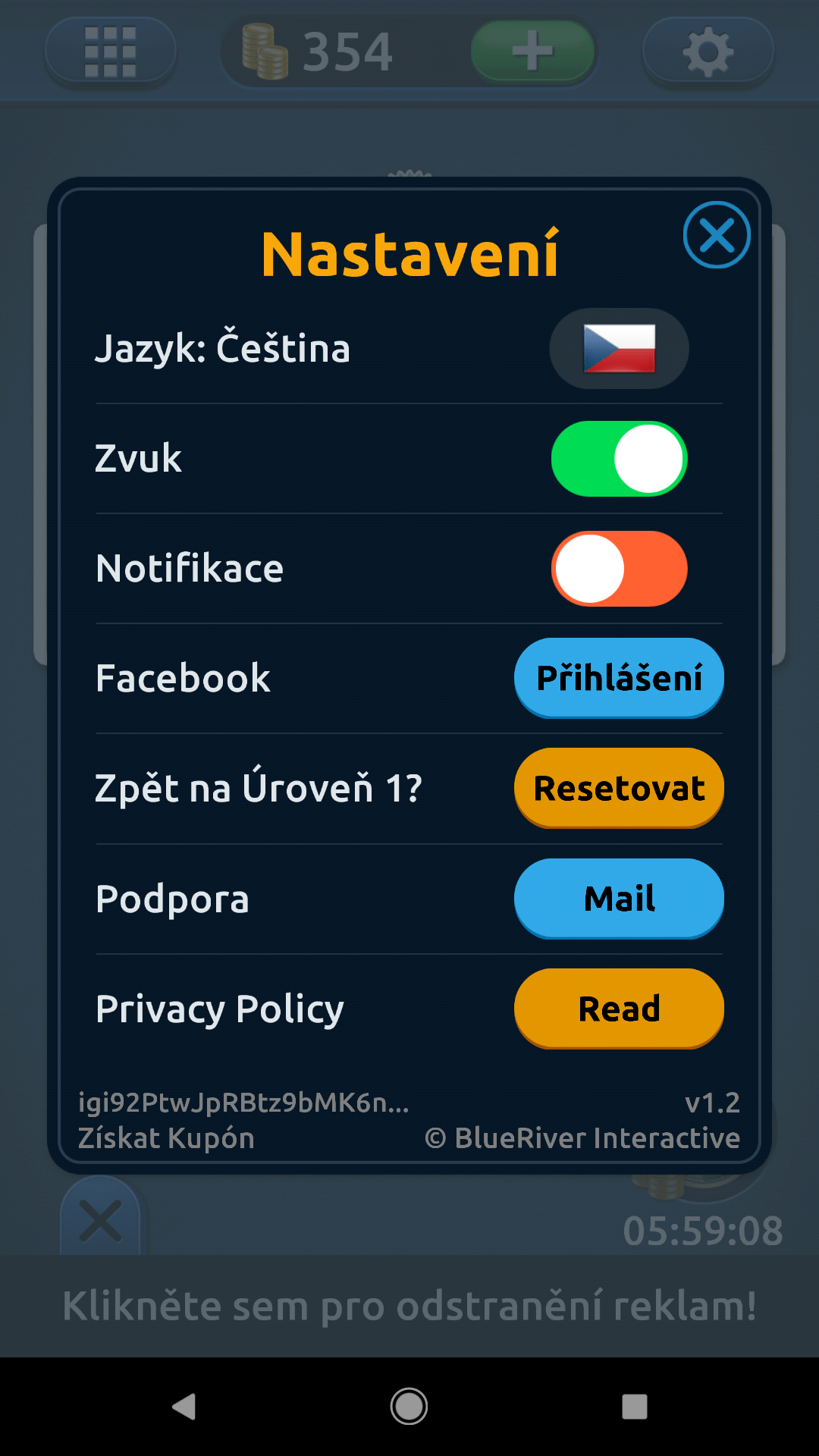Tap the banner to remove ads
This screenshot has height=1456, width=819.
coord(409,1306)
